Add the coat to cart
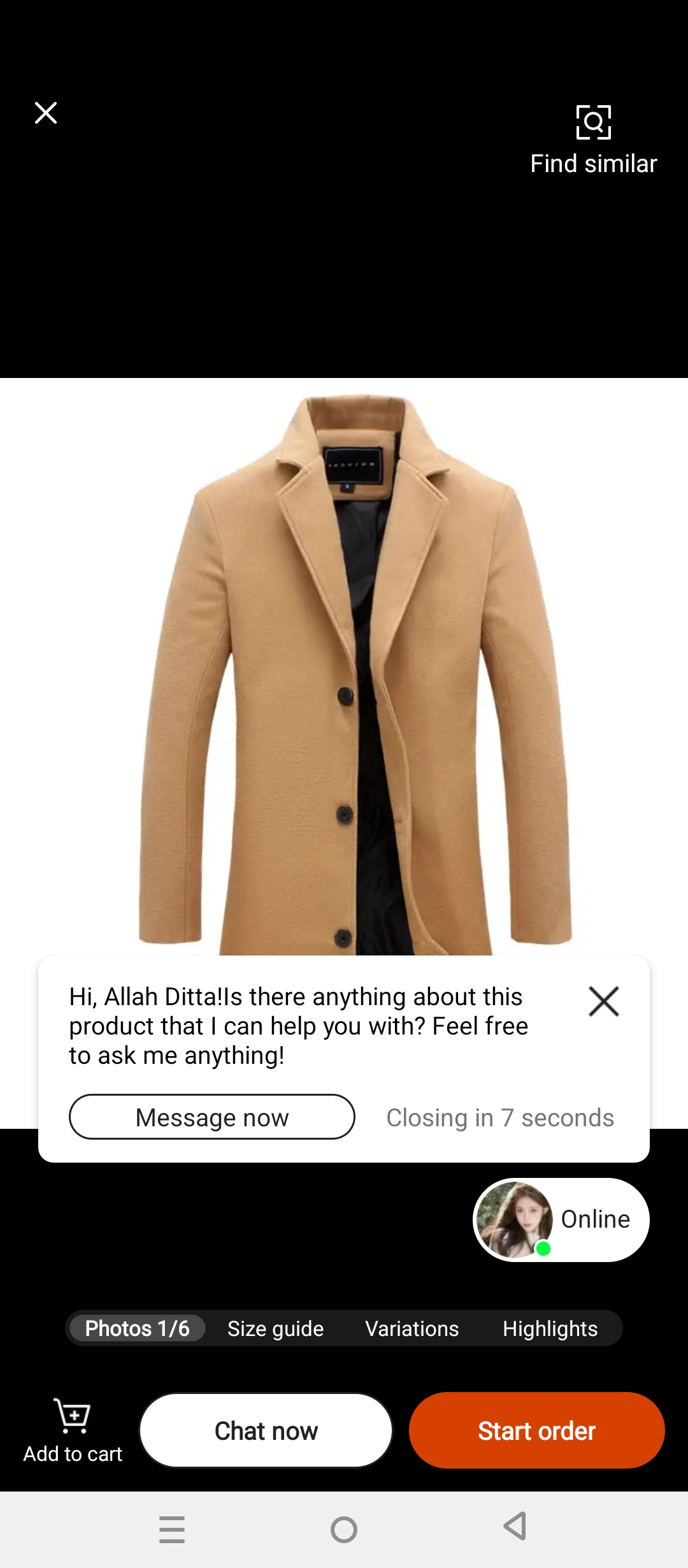Image resolution: width=688 pixels, height=1568 pixels. [x=73, y=1430]
